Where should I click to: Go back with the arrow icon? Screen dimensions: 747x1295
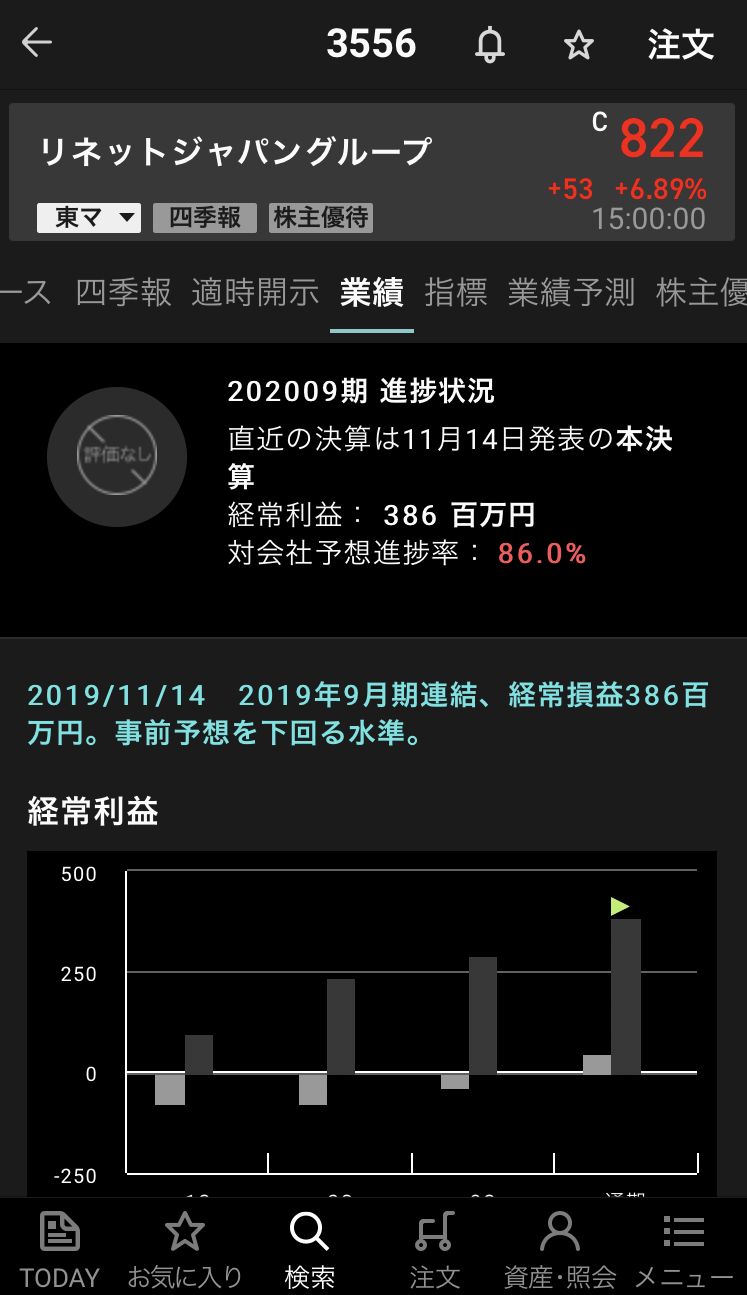(x=37, y=43)
